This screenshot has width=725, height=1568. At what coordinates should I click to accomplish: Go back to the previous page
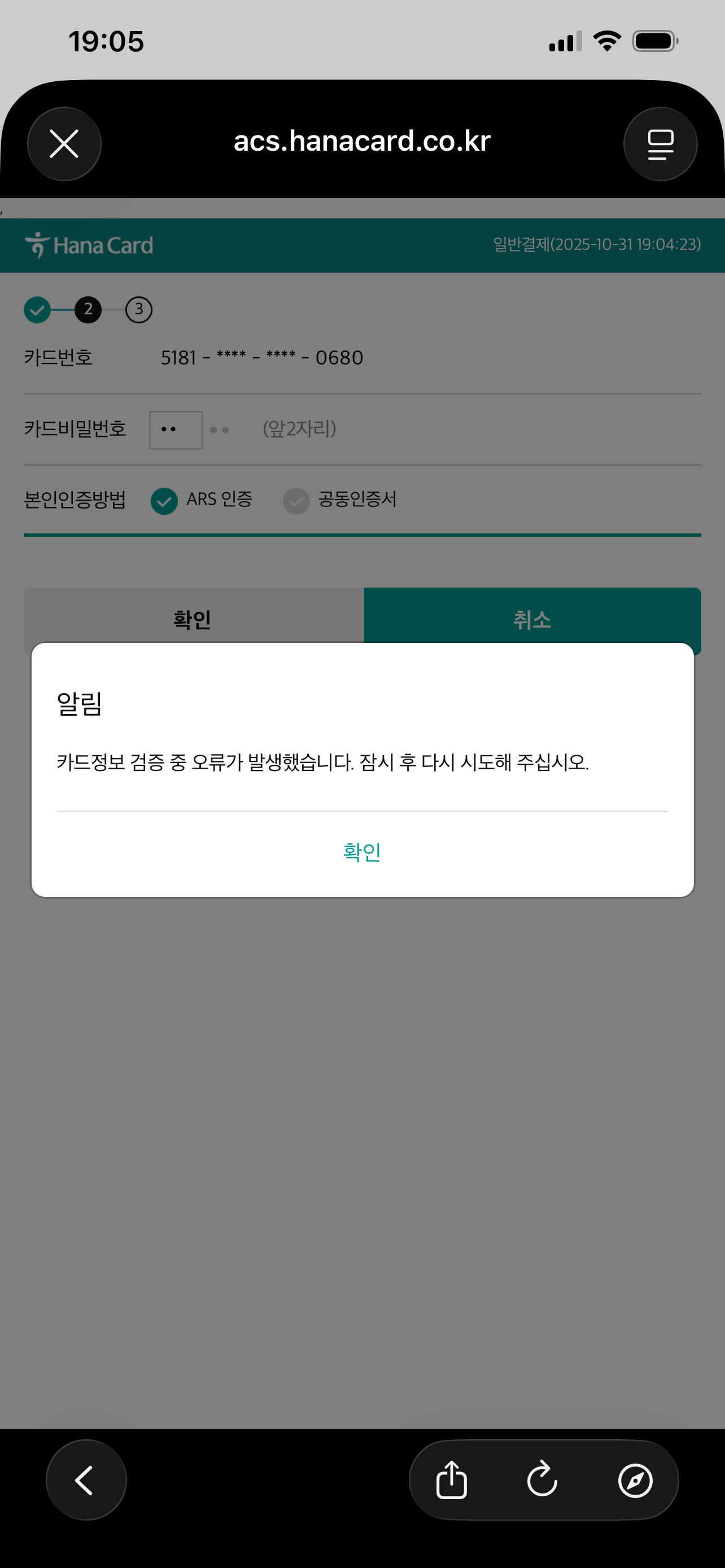[86, 1480]
